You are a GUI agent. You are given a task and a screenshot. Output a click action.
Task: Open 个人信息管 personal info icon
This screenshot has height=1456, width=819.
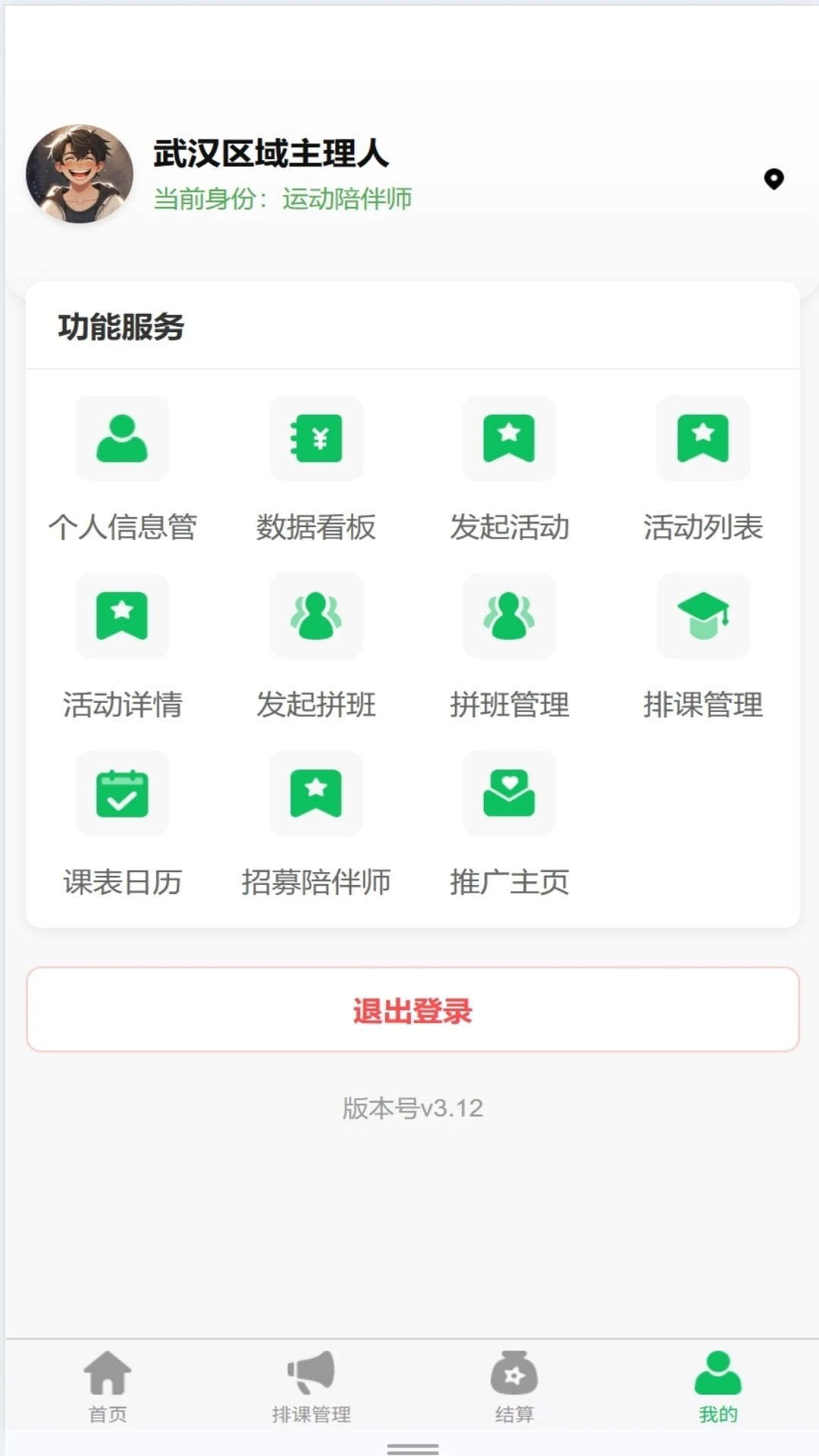pos(122,438)
